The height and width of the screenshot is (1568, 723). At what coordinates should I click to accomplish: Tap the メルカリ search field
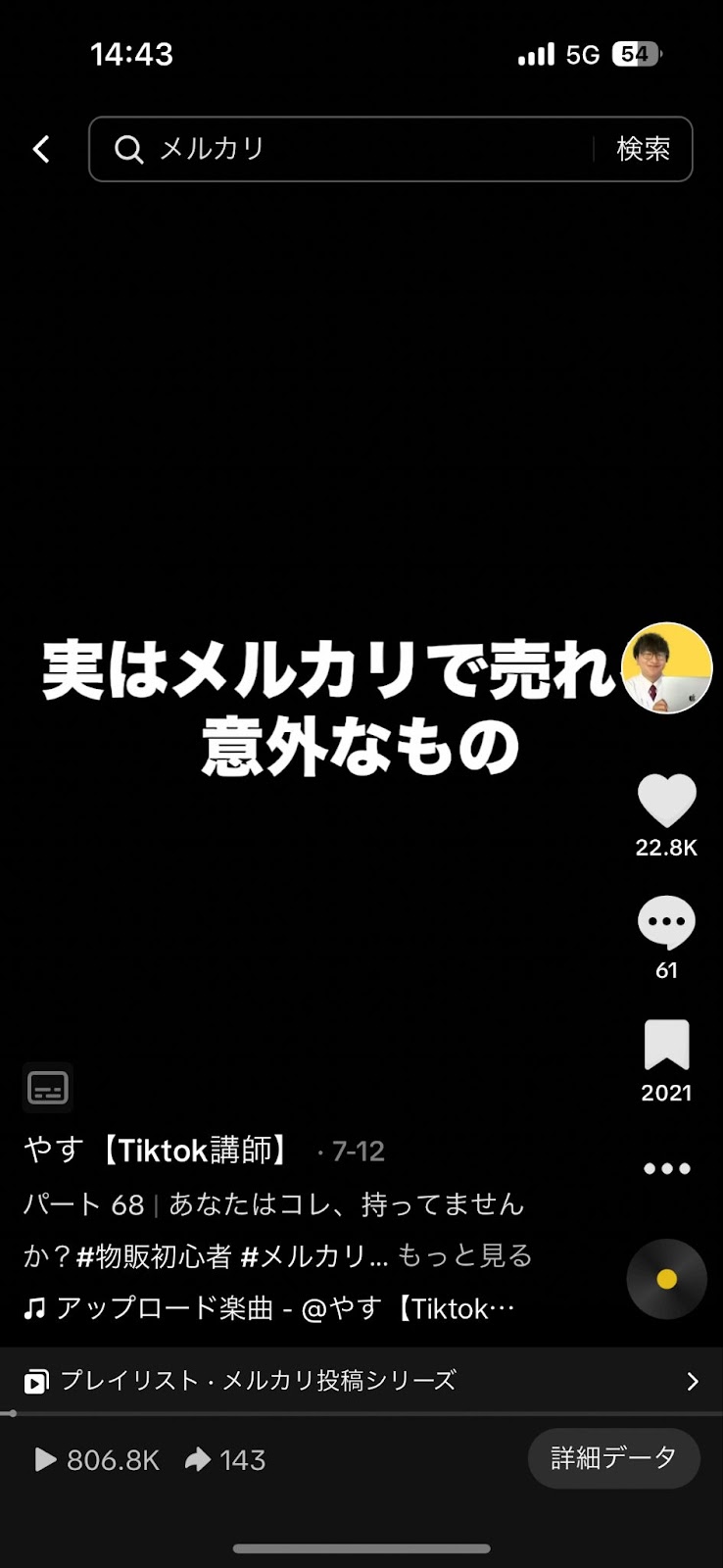353,149
